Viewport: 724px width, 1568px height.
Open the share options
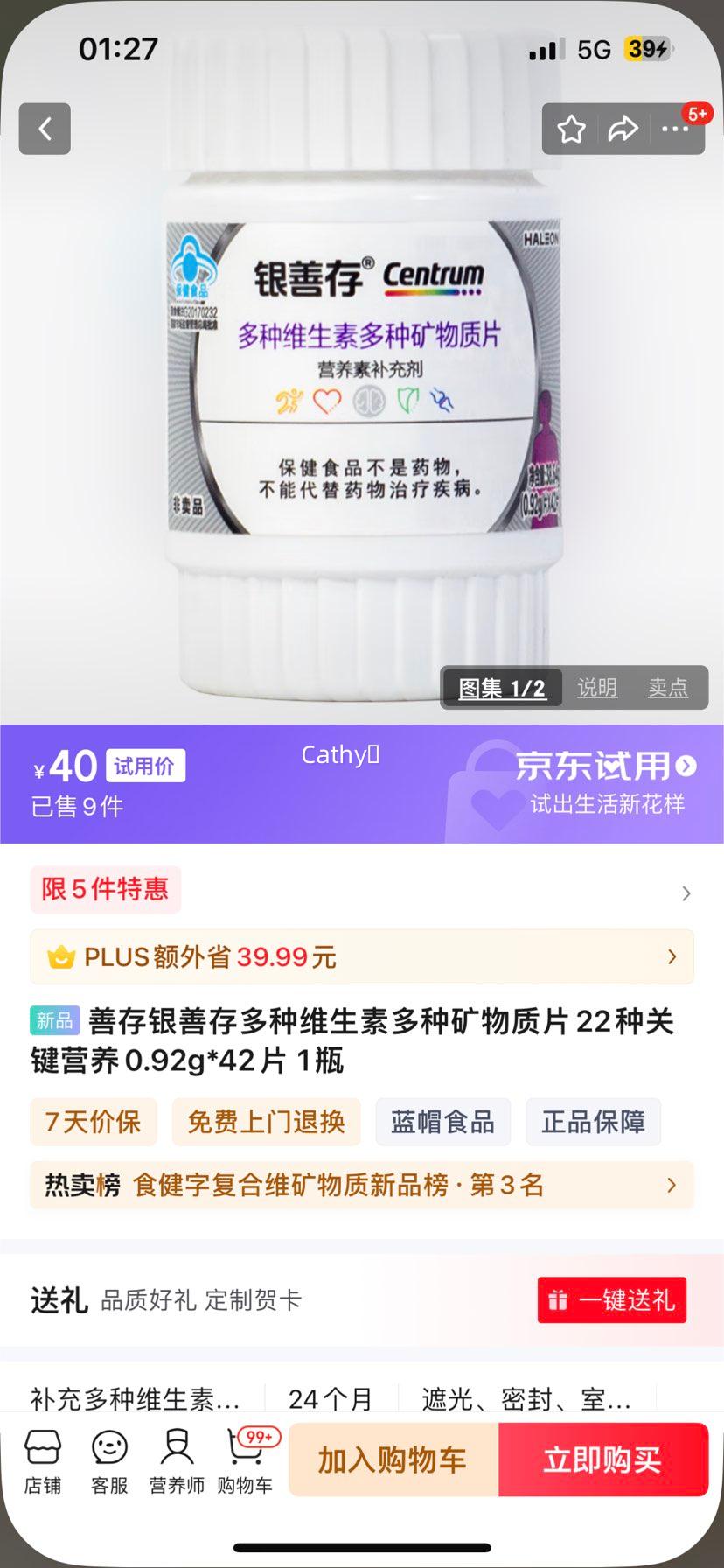(623, 129)
